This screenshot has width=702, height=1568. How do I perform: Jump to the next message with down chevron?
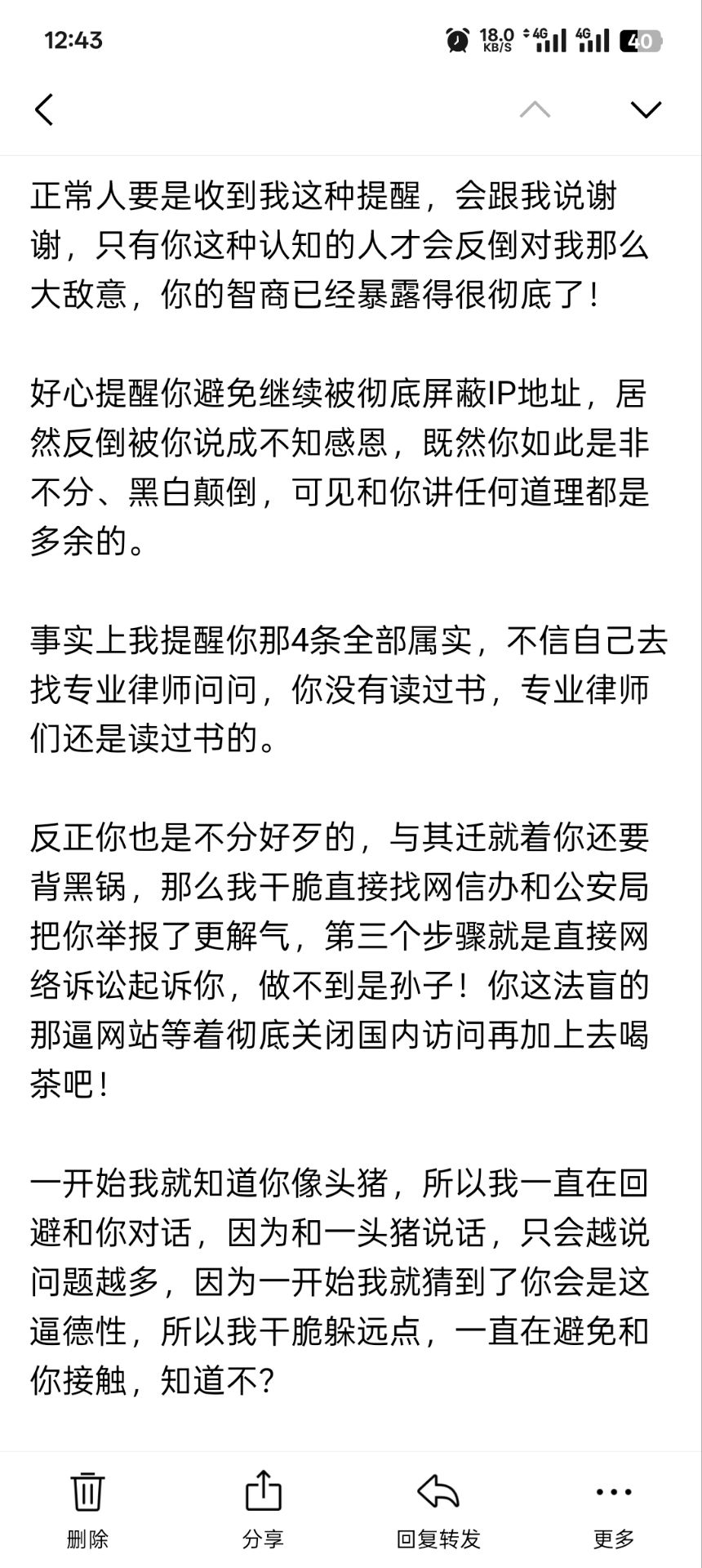click(x=646, y=109)
